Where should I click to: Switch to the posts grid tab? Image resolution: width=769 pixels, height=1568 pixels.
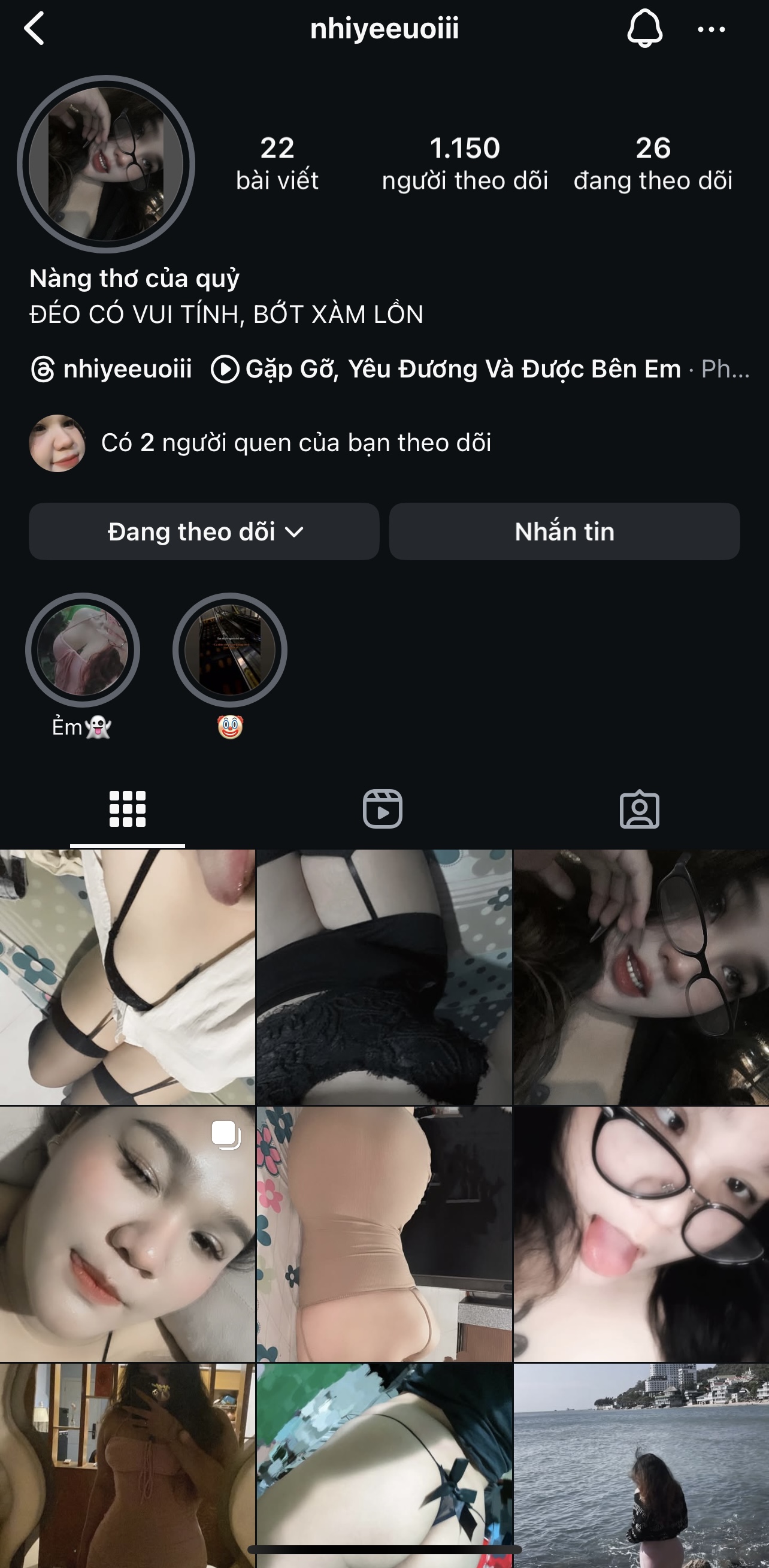point(127,809)
